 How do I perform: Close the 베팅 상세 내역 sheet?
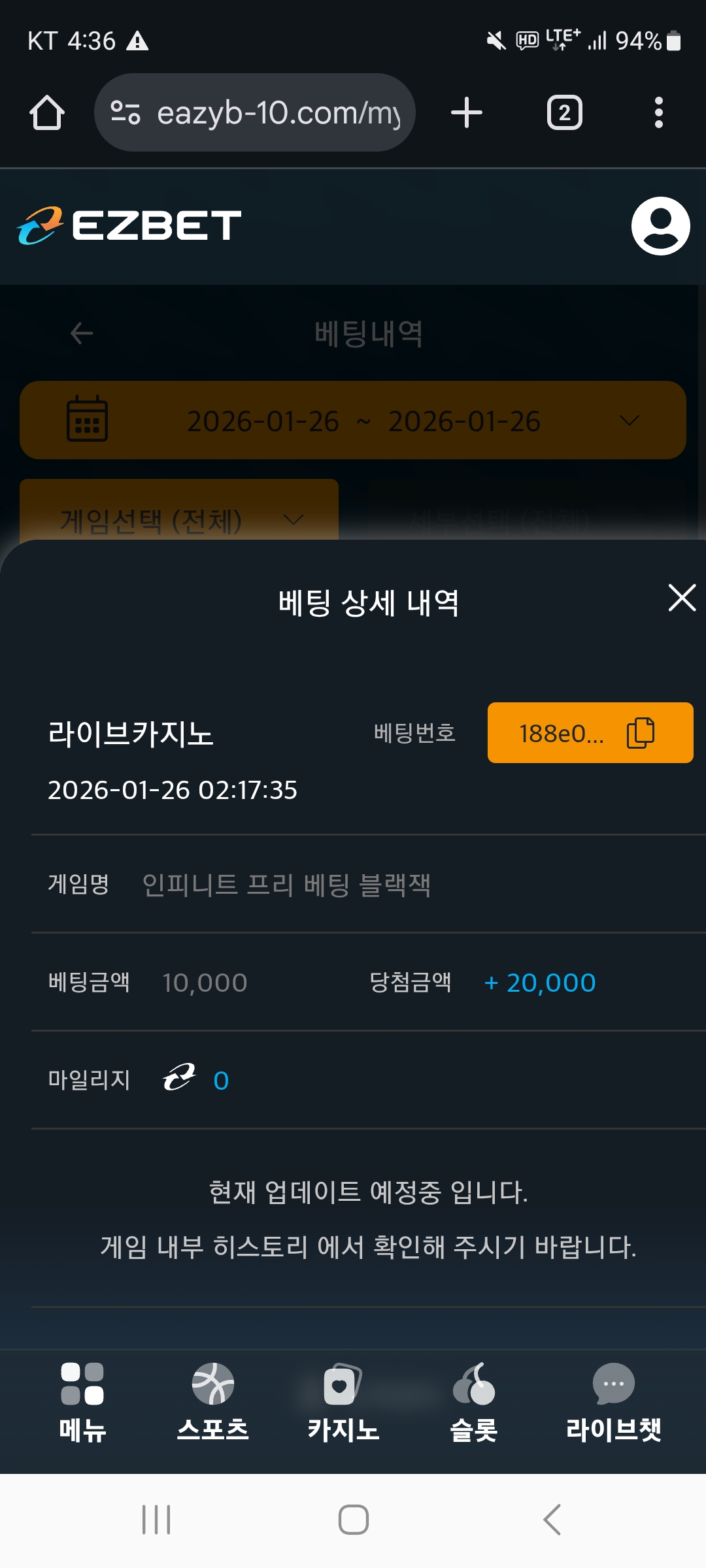[x=682, y=598]
